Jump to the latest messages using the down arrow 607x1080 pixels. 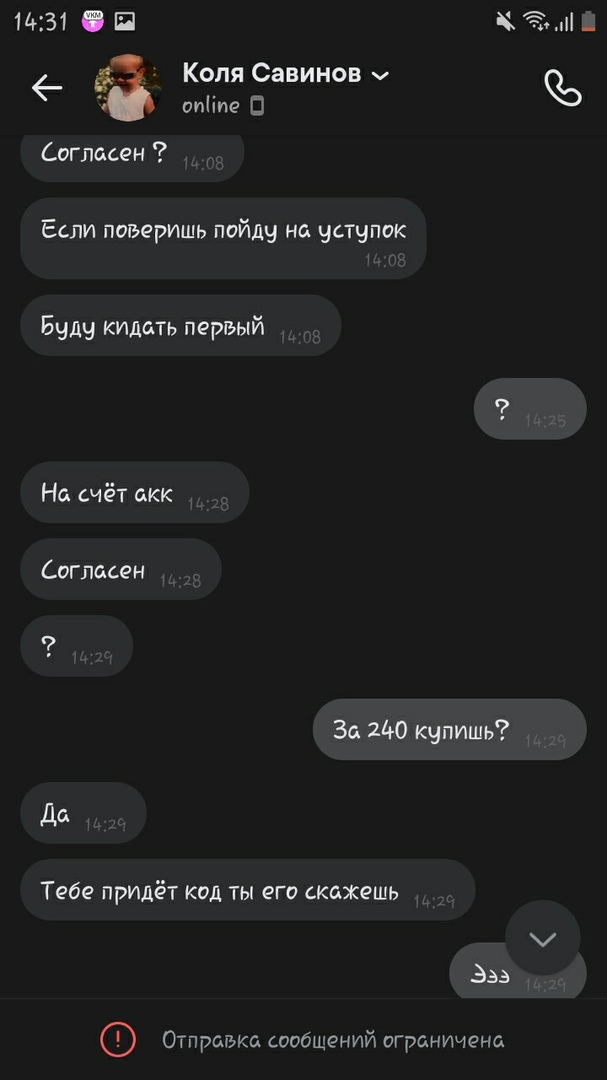point(542,938)
